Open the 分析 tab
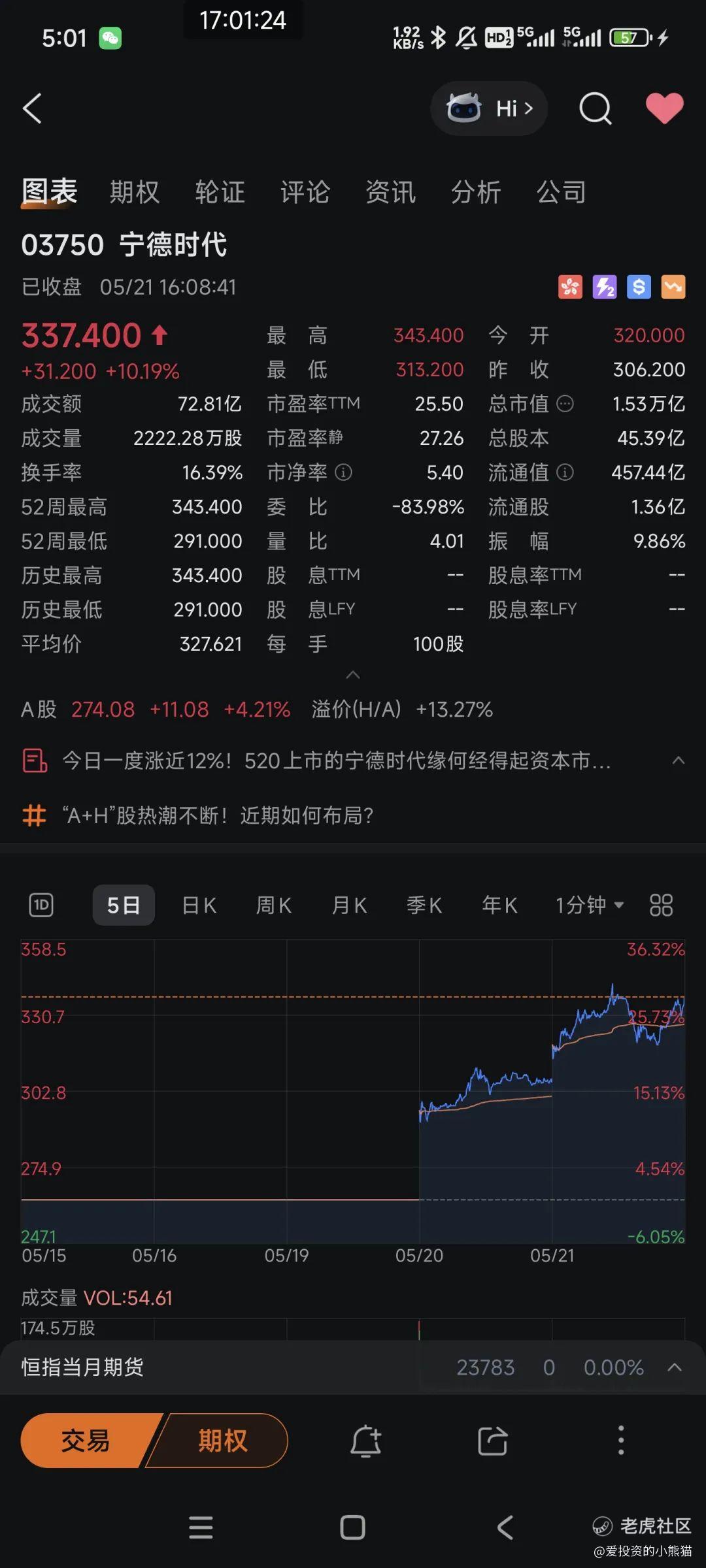Viewport: 706px width, 1568px height. tap(476, 192)
